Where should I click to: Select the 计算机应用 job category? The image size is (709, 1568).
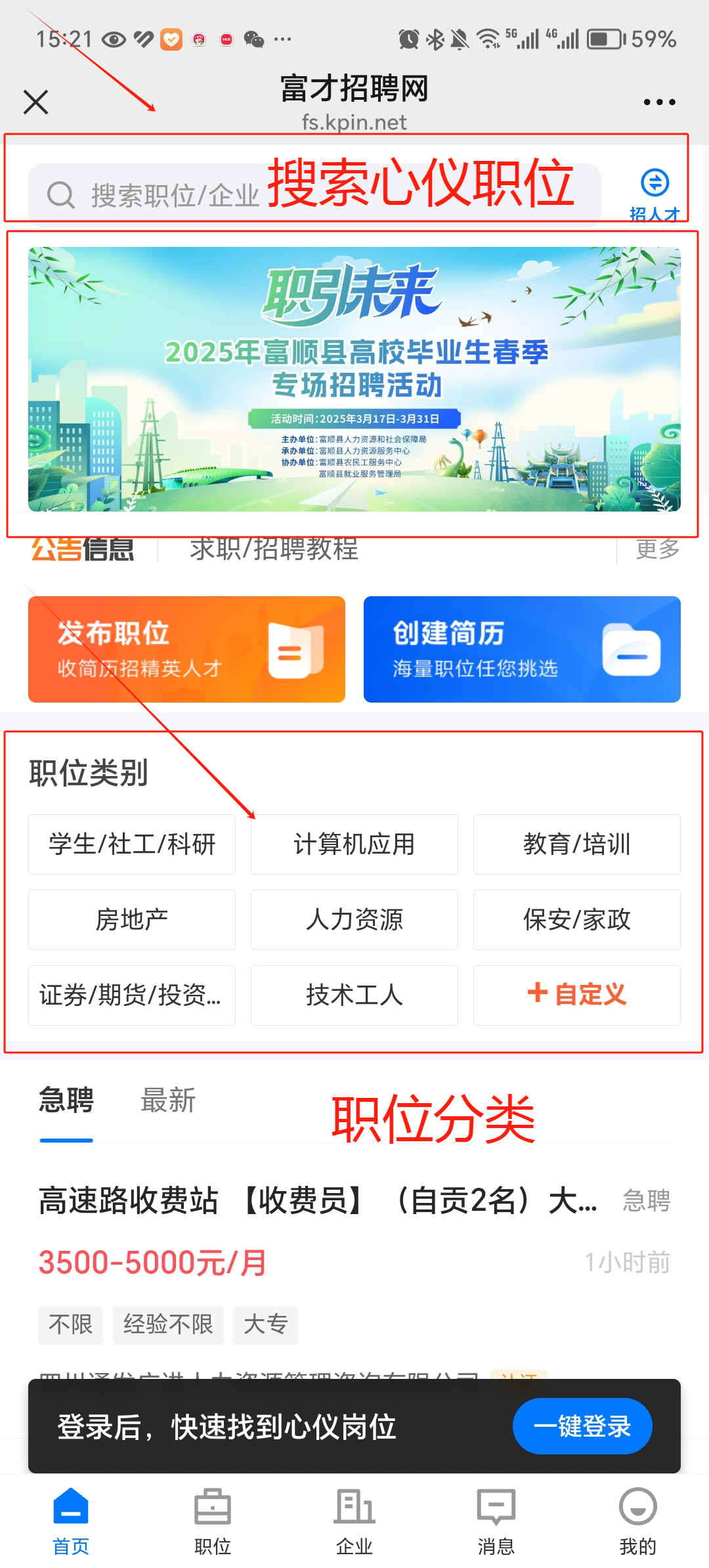click(x=354, y=844)
